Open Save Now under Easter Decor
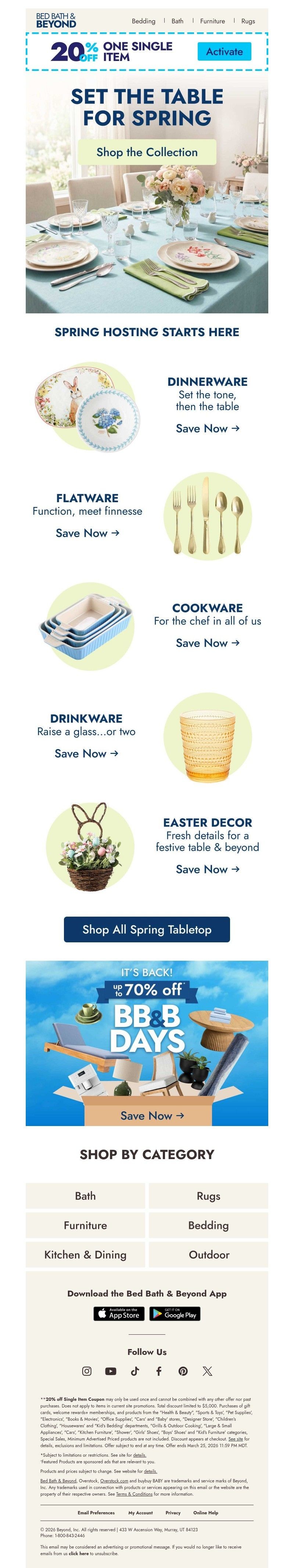This screenshot has width=294, height=1568. 208,869
